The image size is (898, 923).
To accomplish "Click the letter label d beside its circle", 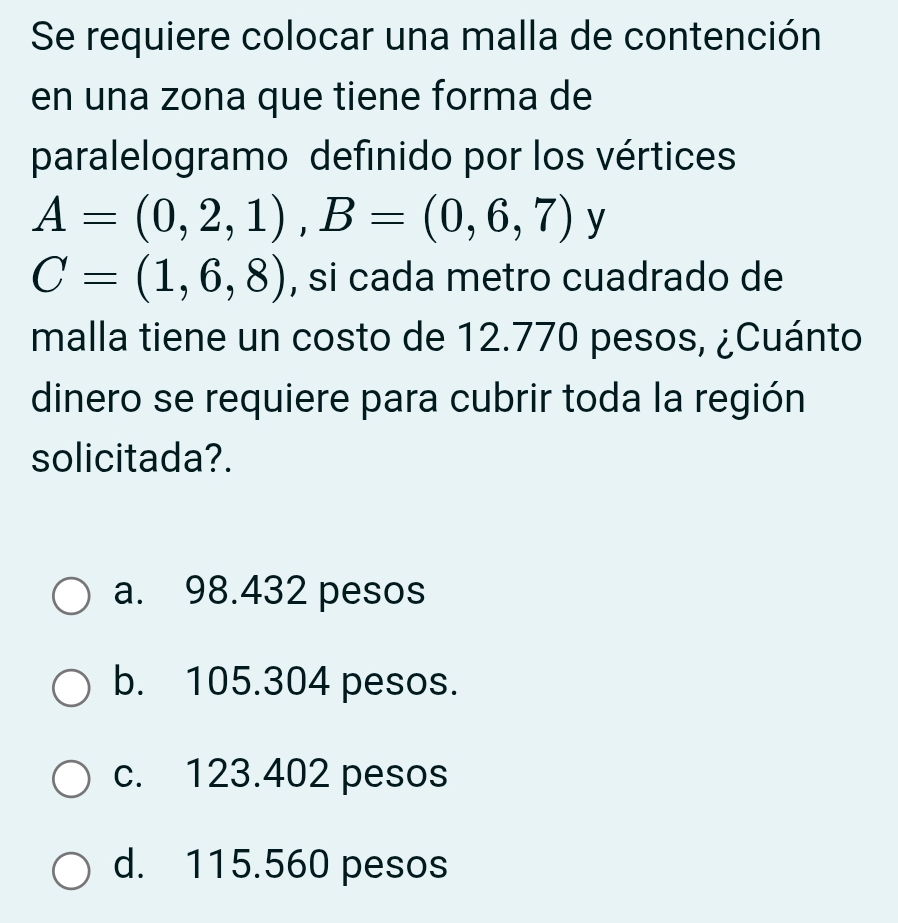I will coord(124,866).
